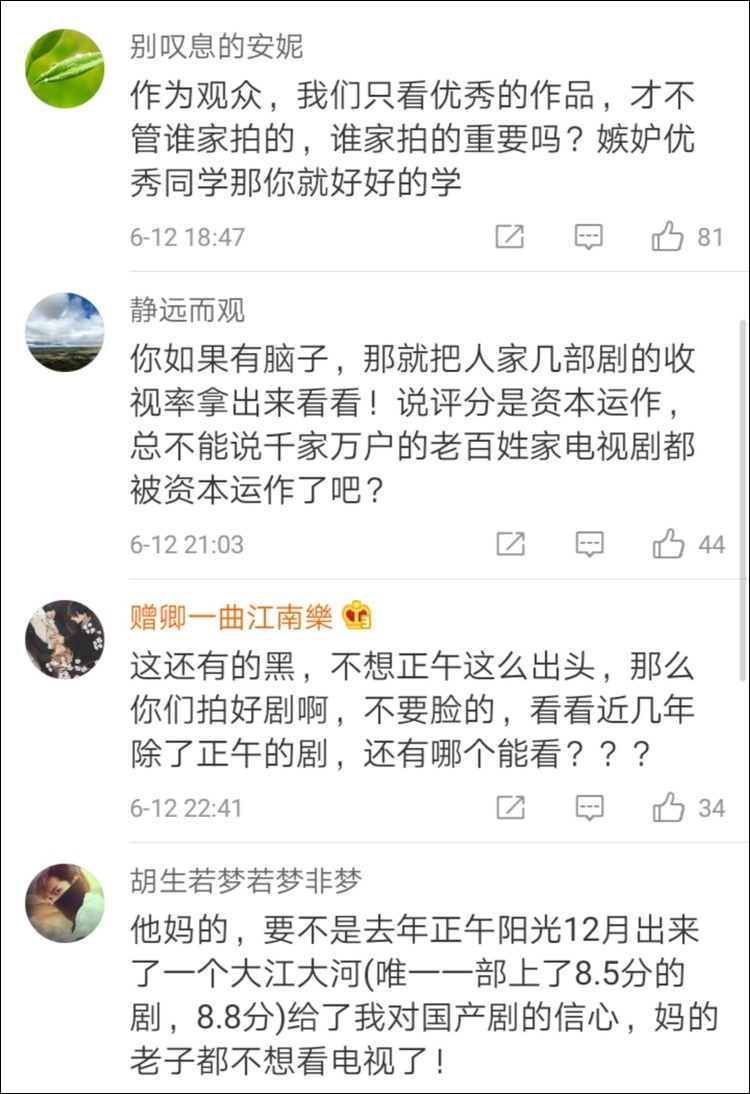Like 静远而观's comment
The width and height of the screenshot is (750, 1094).
[x=668, y=544]
